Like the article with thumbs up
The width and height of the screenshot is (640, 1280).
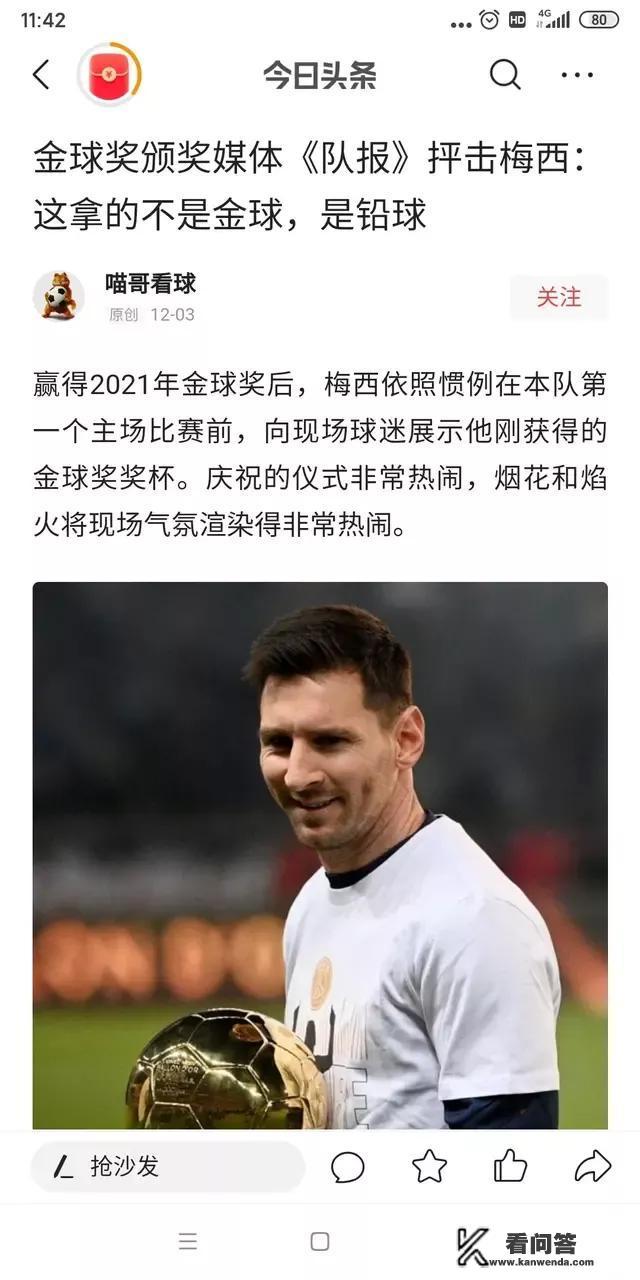point(510,1166)
